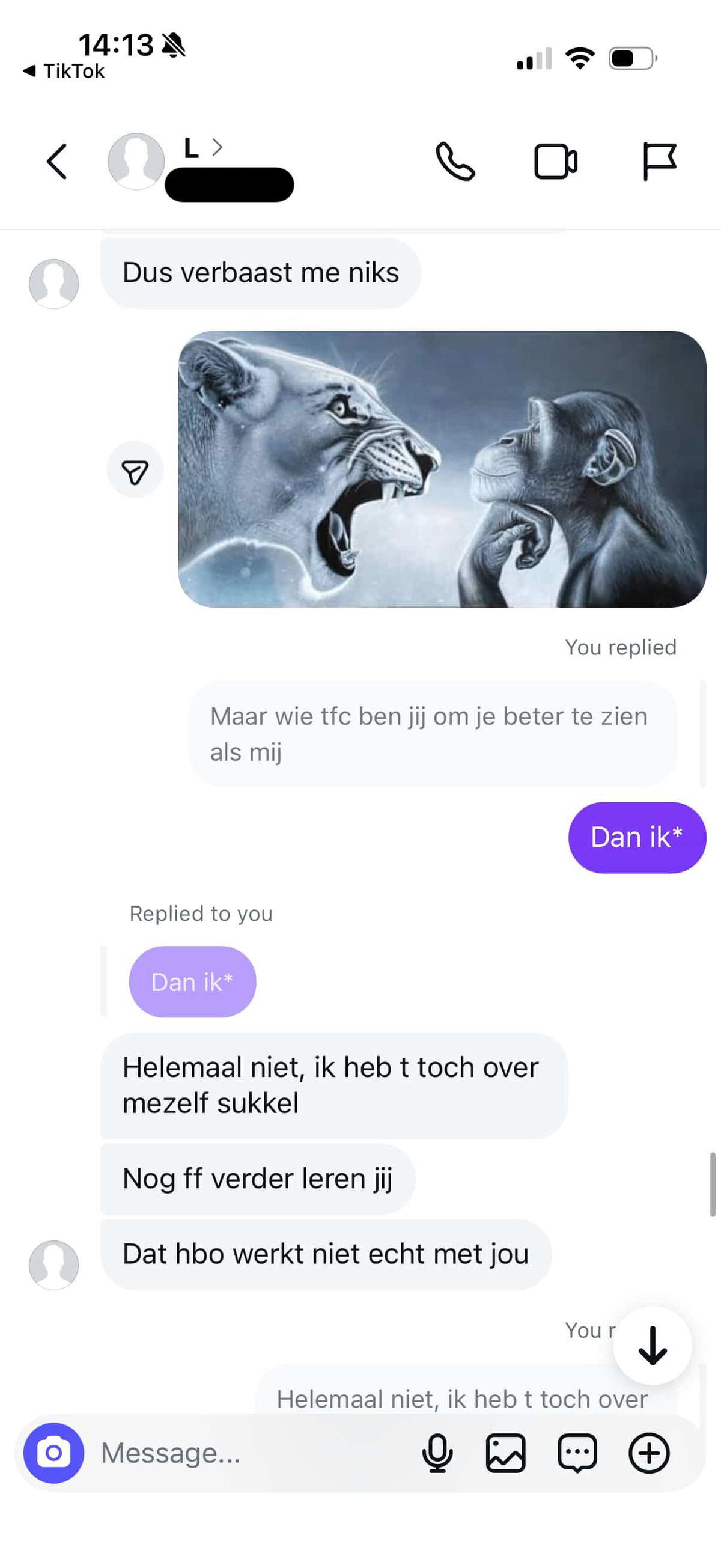Jump to latest messages with down arrow
Viewport: 721px width, 1568px height.
(653, 1346)
